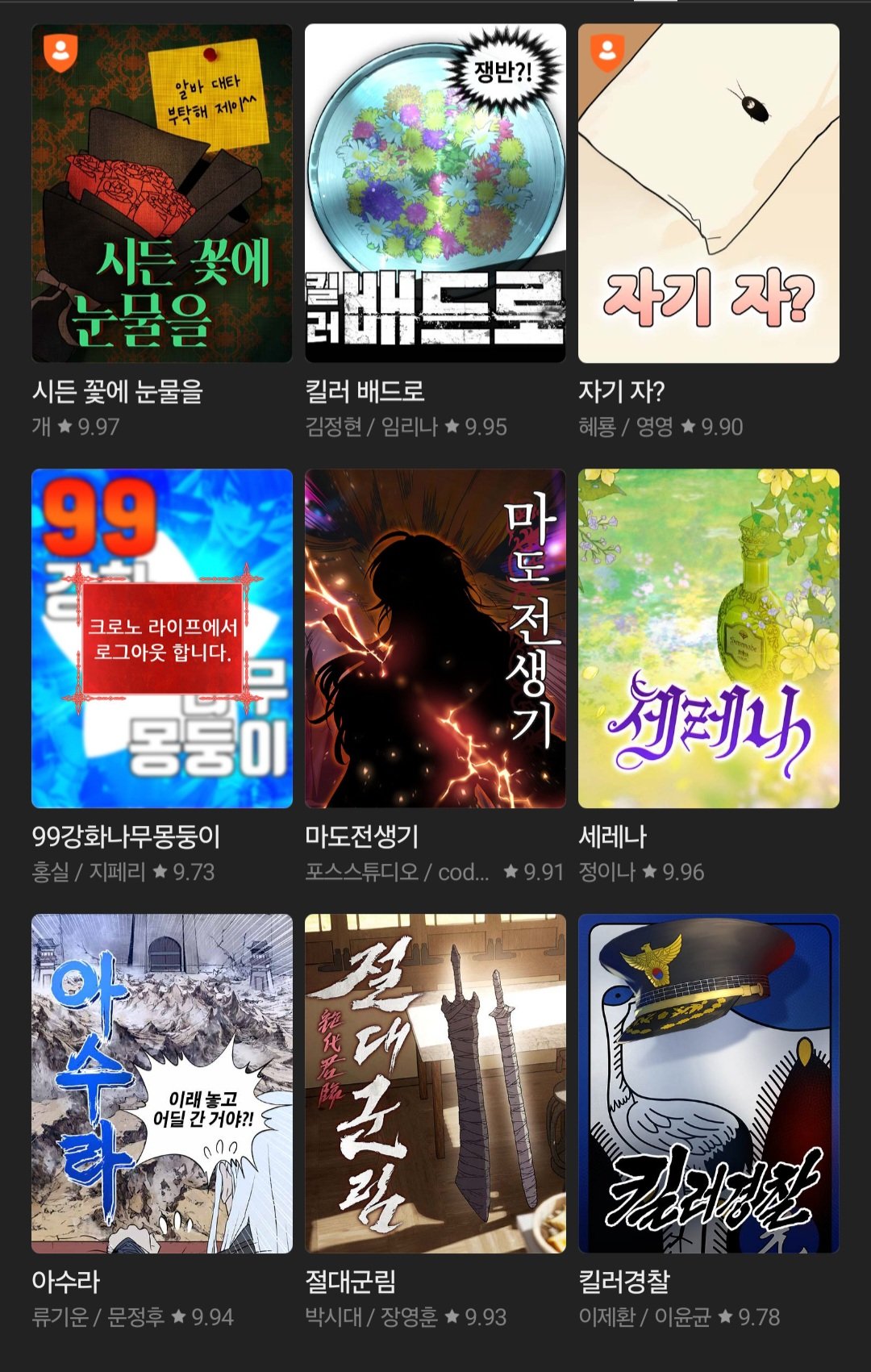Open the 킬러경찰 webtoon
Screen dimensions: 871x1372
pos(708,1083)
